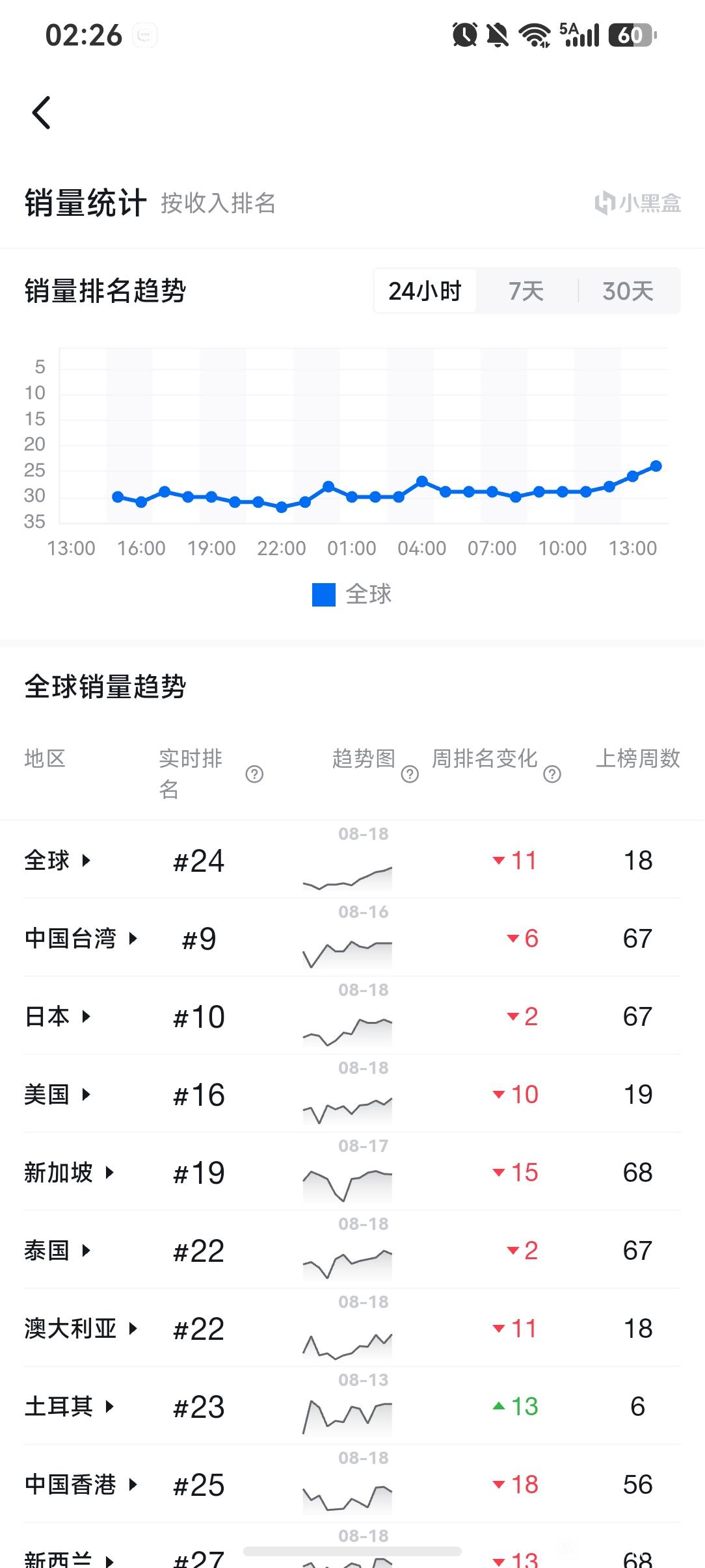Image resolution: width=705 pixels, height=1568 pixels.
Task: Switch to the 7天 trend range
Action: point(526,291)
